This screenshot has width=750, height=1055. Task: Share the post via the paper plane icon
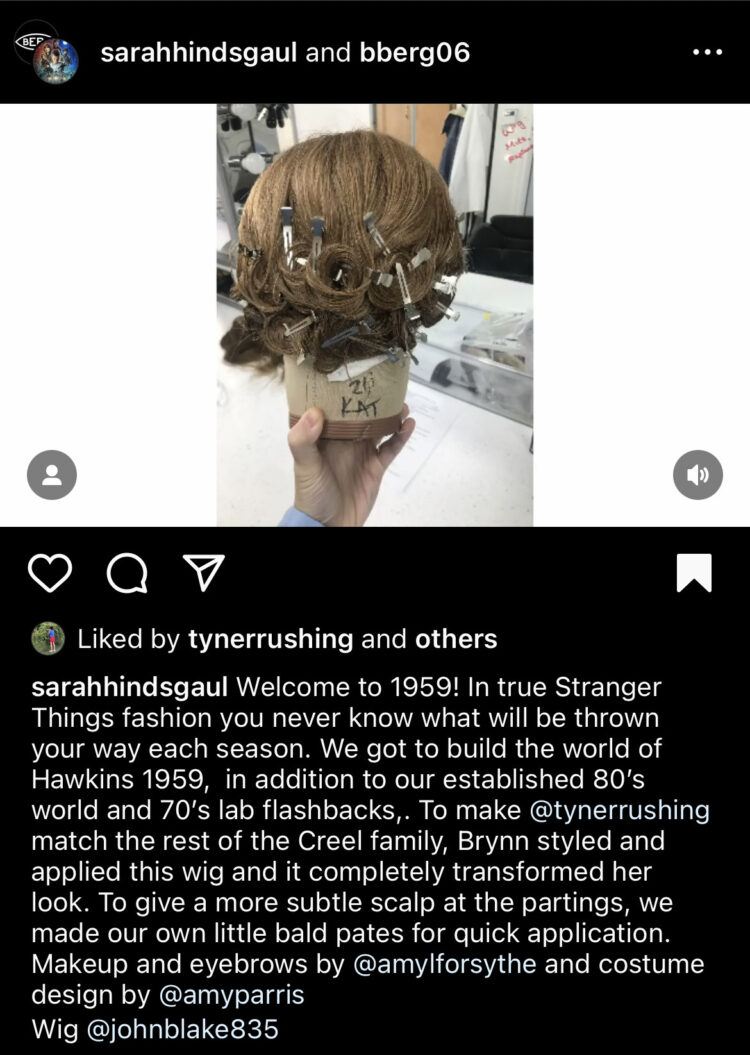click(x=203, y=573)
